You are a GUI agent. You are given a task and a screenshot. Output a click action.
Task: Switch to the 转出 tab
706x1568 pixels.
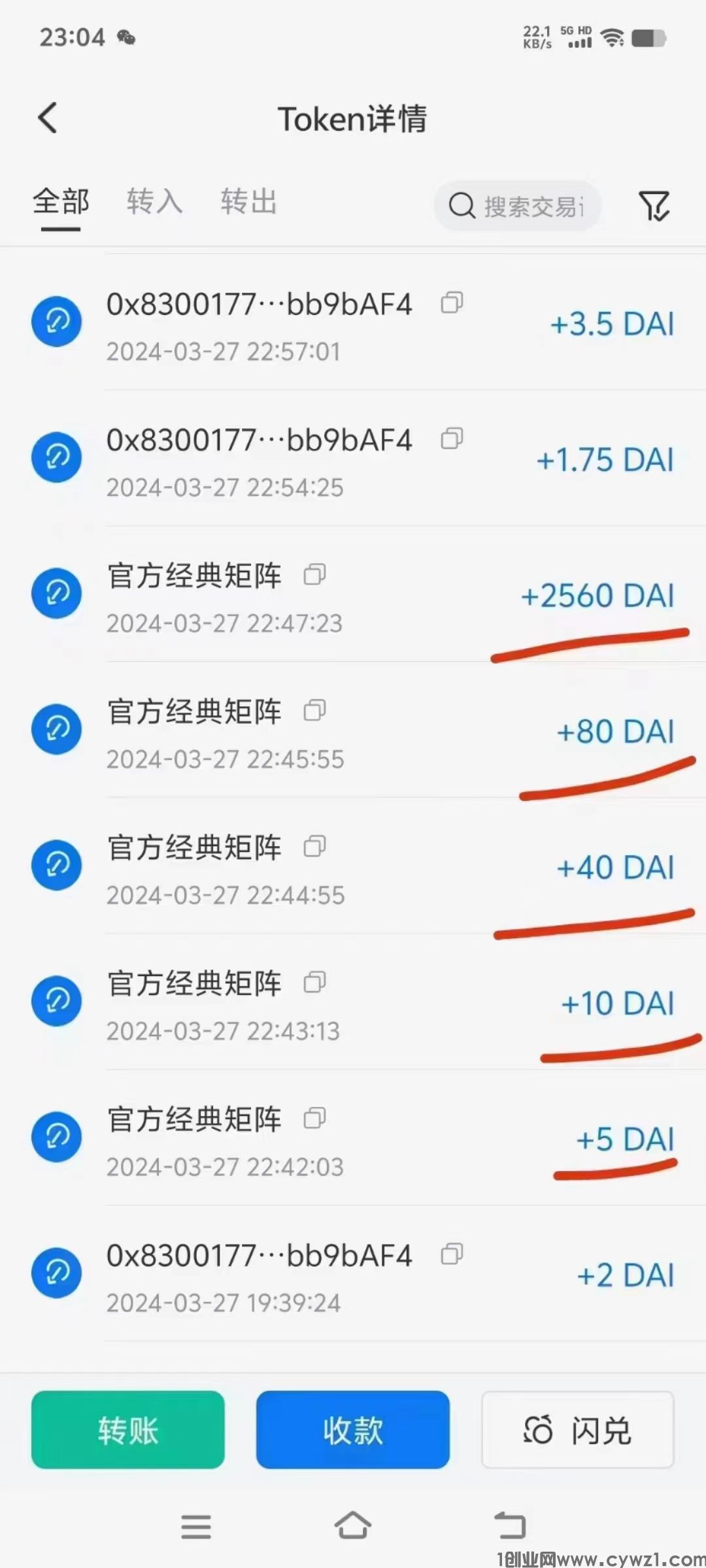tap(248, 202)
